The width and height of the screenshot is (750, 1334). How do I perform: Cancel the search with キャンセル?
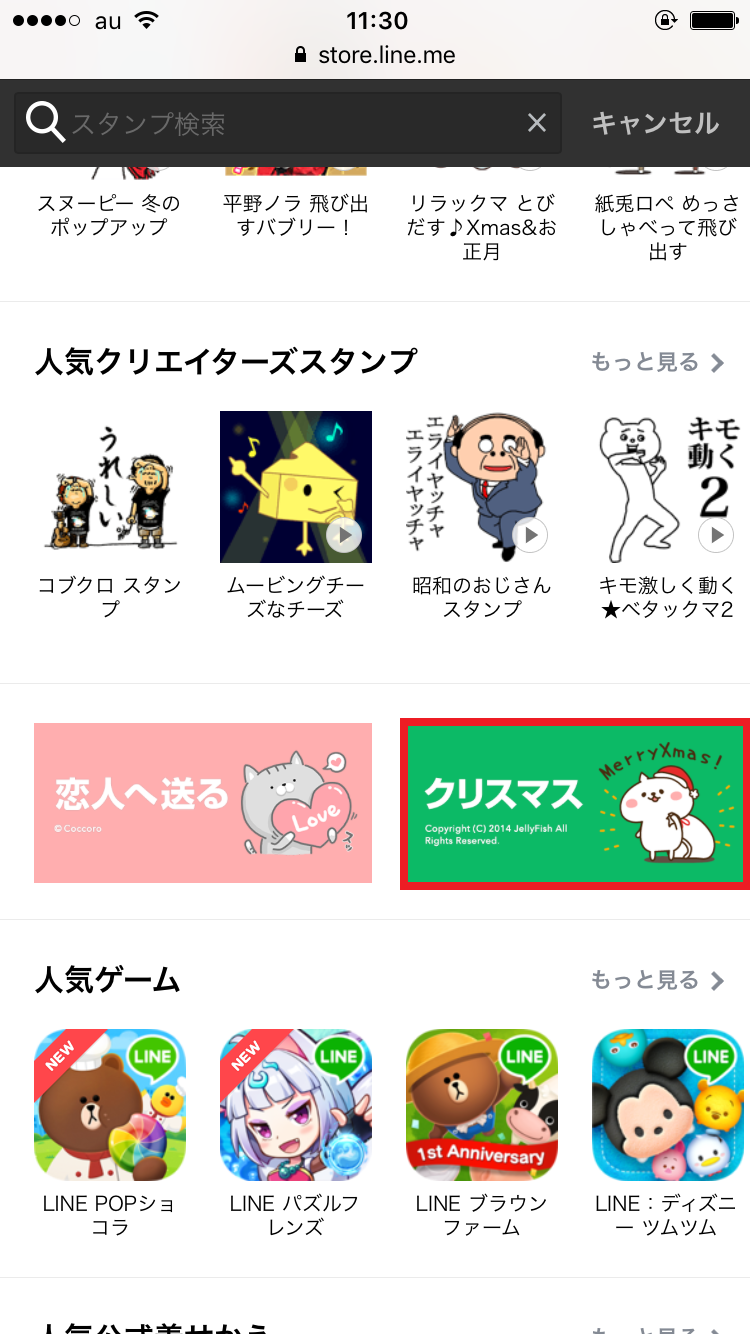(x=655, y=123)
